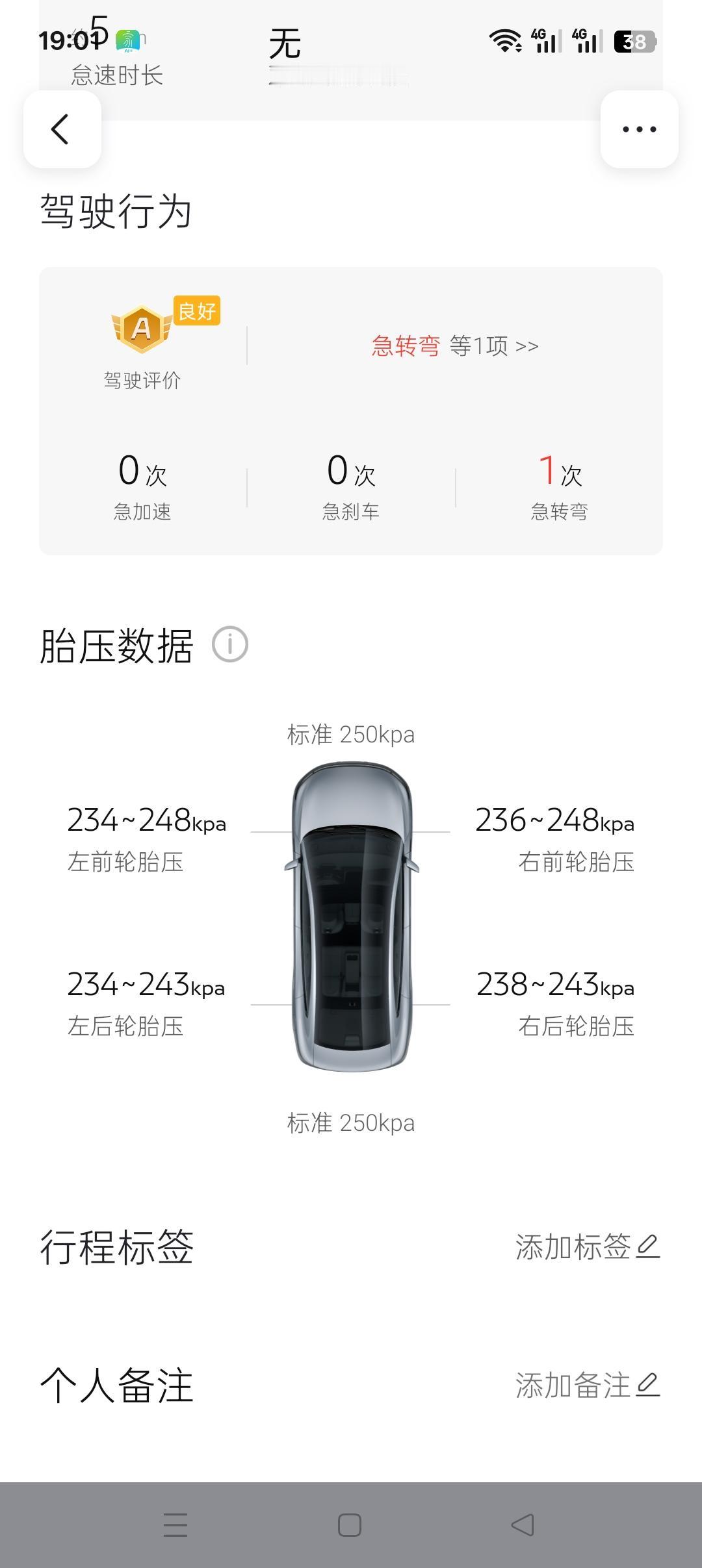The image size is (702, 1568).
Task: Tap the info icon next to 胎压数据
Action: click(x=231, y=645)
